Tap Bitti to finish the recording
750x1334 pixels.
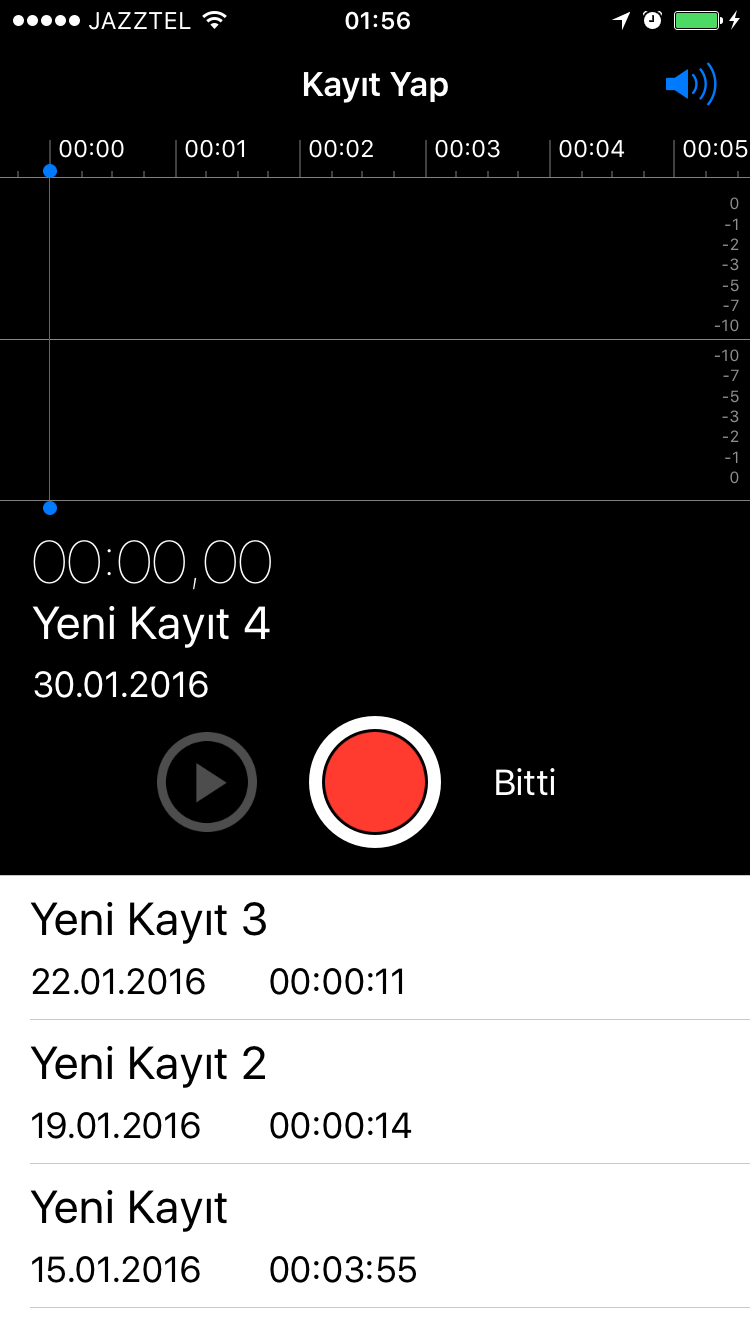click(525, 782)
